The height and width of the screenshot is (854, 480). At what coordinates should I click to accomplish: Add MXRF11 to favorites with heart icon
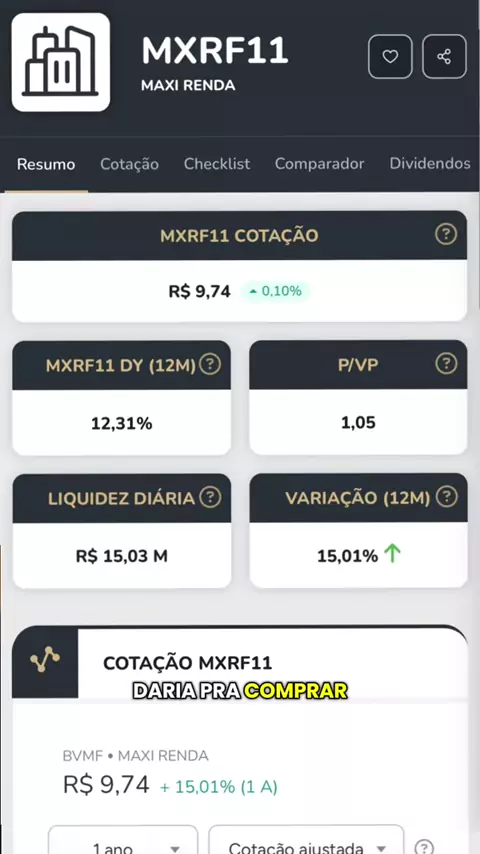(x=390, y=57)
